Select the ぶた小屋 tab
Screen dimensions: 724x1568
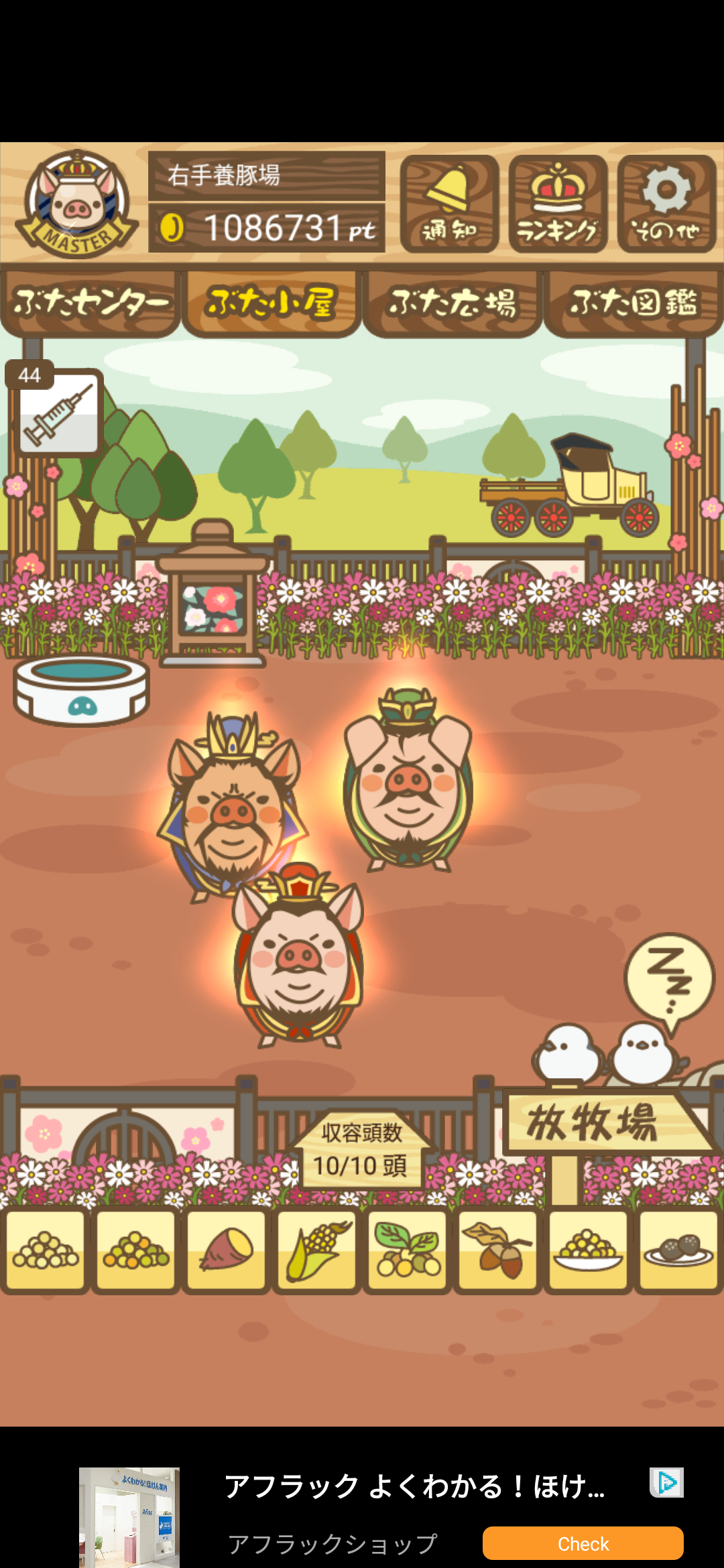click(271, 303)
